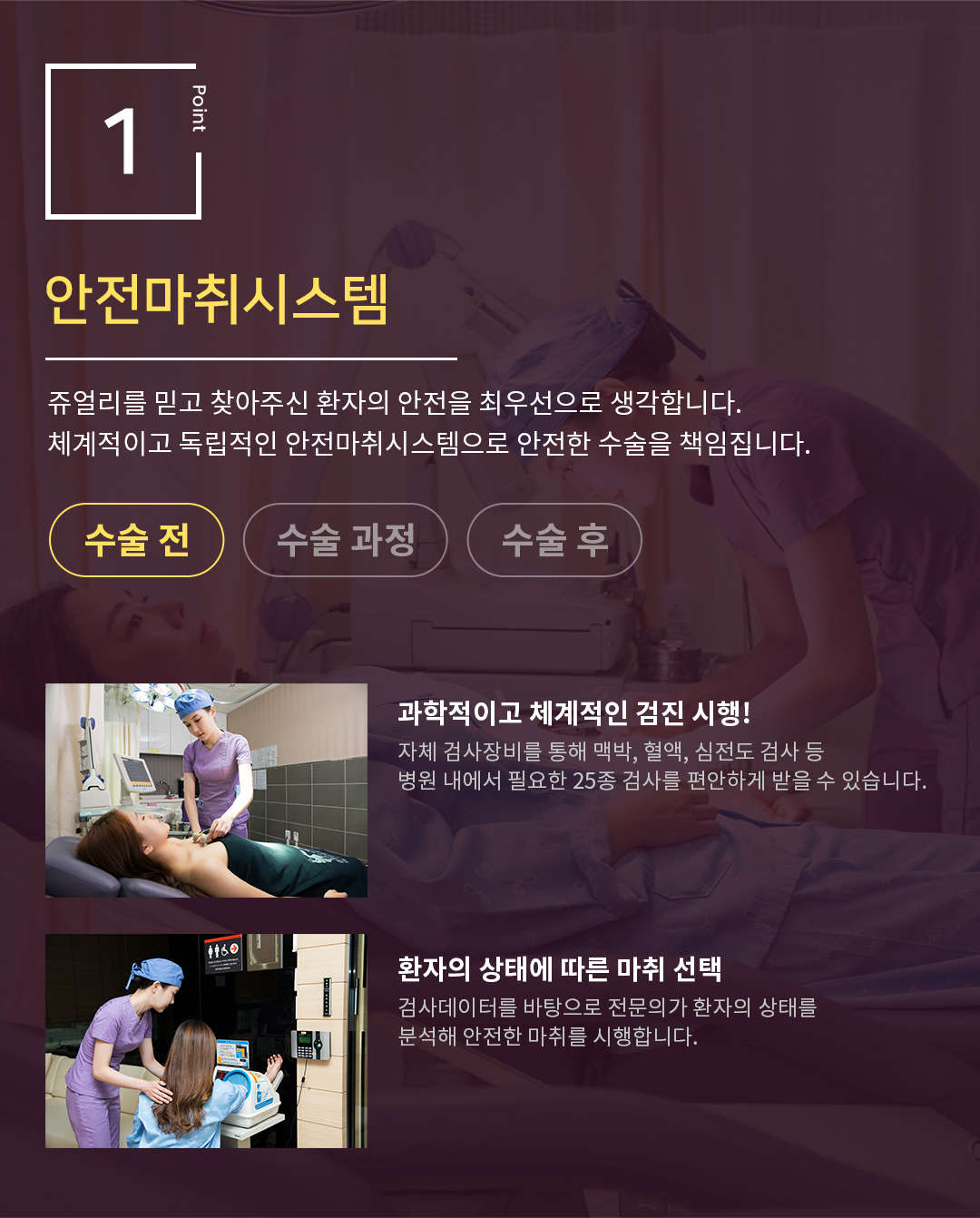Switch to the 수술 과정 tab
Viewport: 980px width, 1218px height.
coord(345,540)
